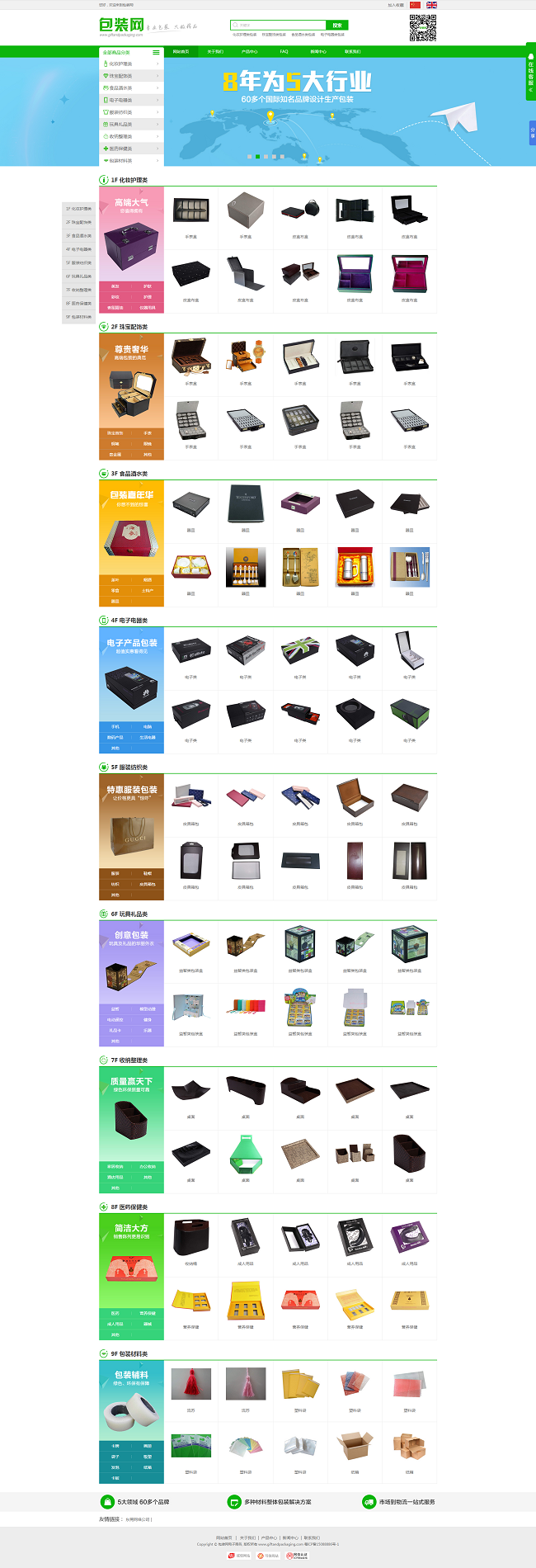536x1568 pixels.
Task: Switch site language to English flag
Action: coord(431,5)
